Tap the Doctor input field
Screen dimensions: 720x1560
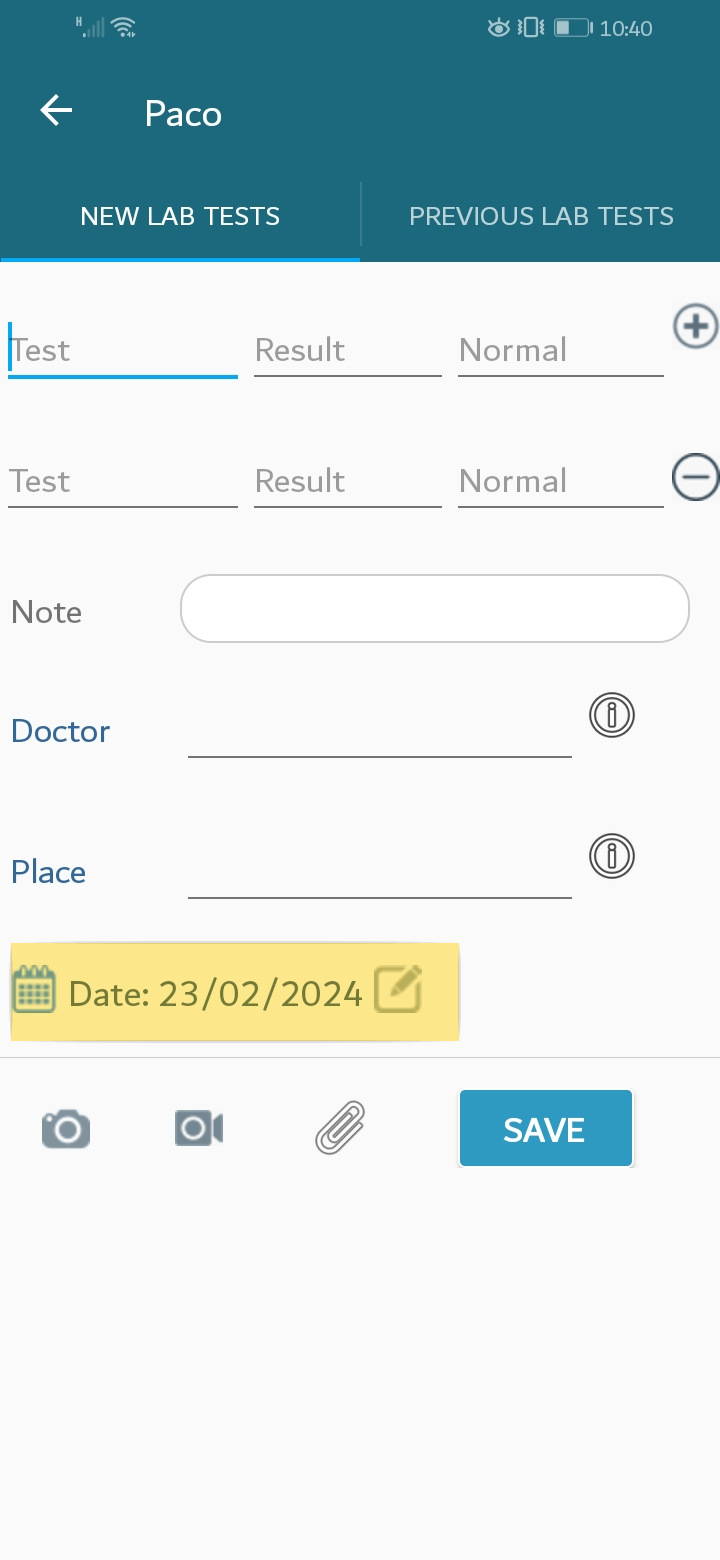380,730
